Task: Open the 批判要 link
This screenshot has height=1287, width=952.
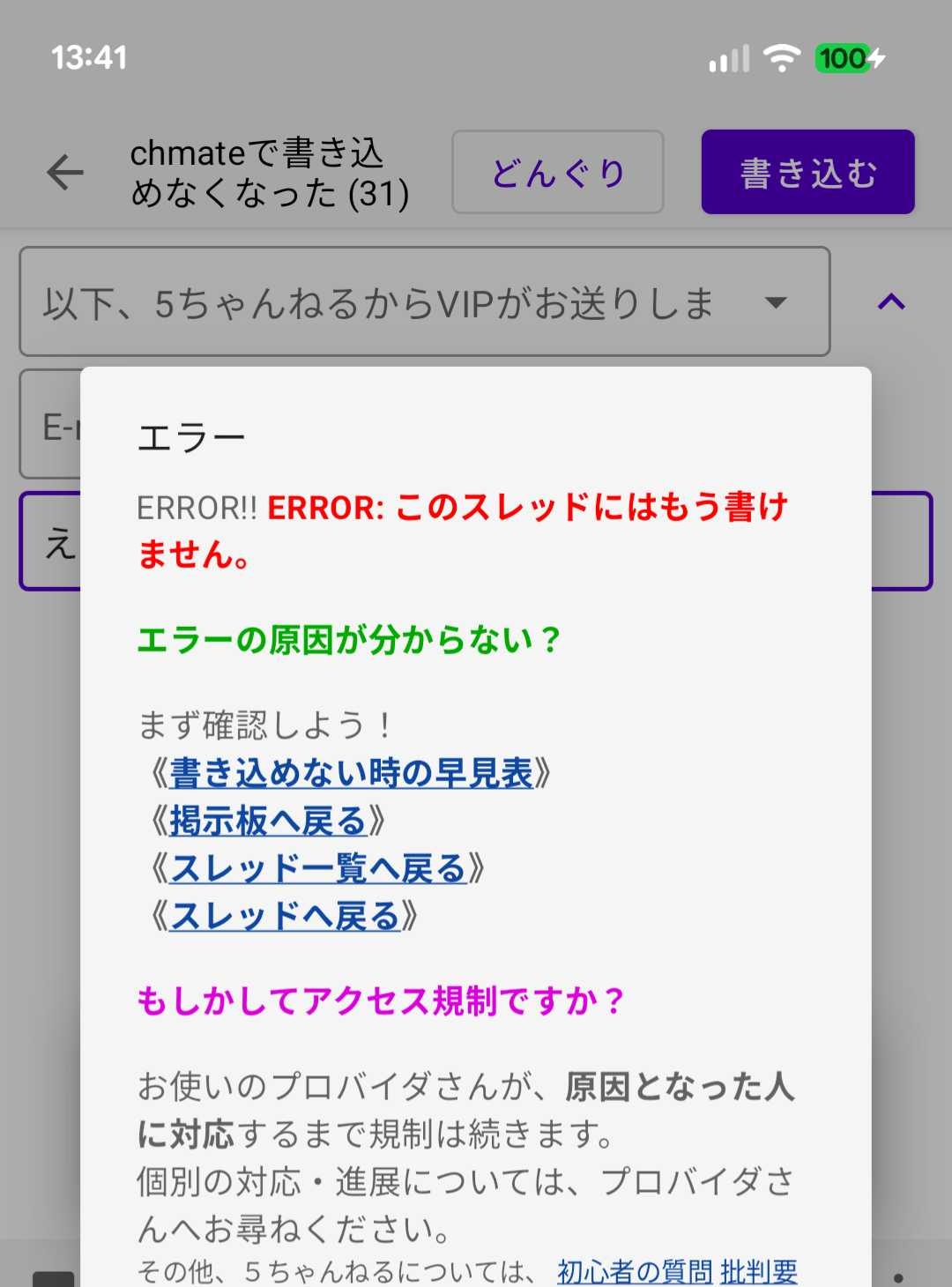Action: [758, 1271]
